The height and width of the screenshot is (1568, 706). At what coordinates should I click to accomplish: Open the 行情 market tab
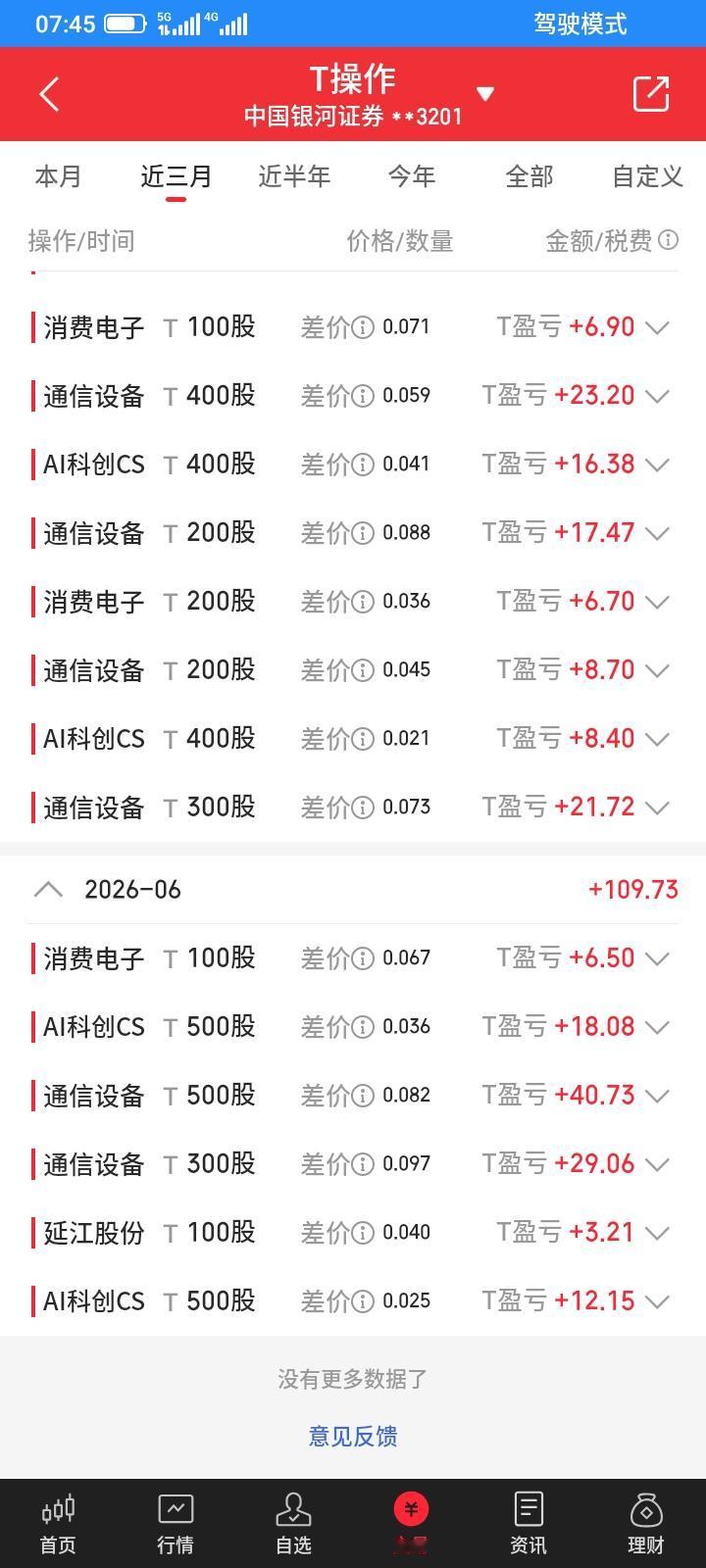point(176,1524)
